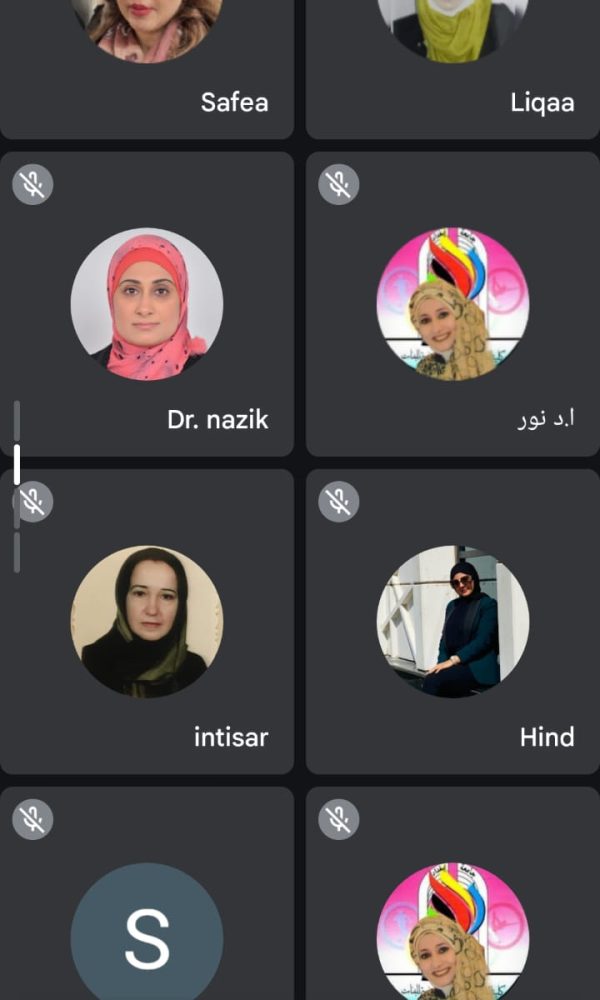This screenshot has width=600, height=1000.
Task: Open the tile named ا.د نور
Action: pyautogui.click(x=452, y=305)
